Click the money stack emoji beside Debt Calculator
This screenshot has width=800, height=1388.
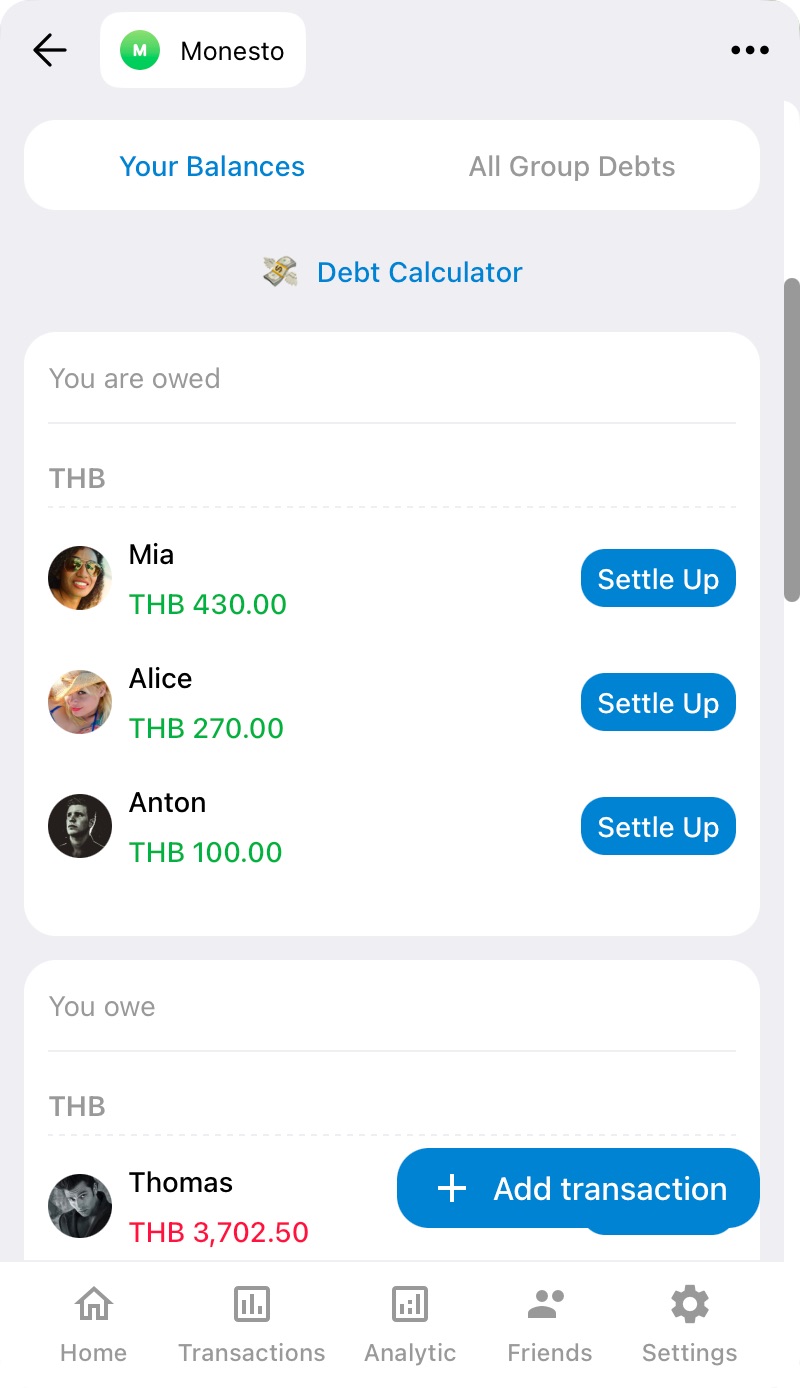point(281,271)
